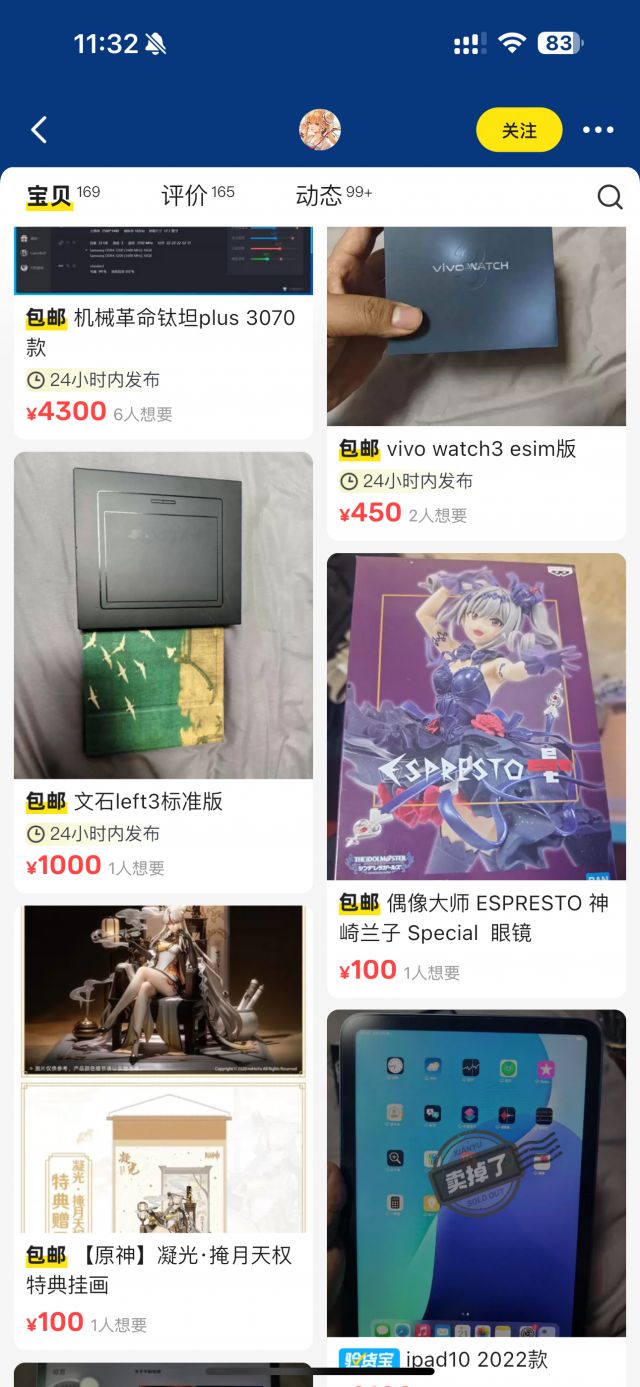Open the sold-out ipad10 2022款 listing

tap(476, 1172)
